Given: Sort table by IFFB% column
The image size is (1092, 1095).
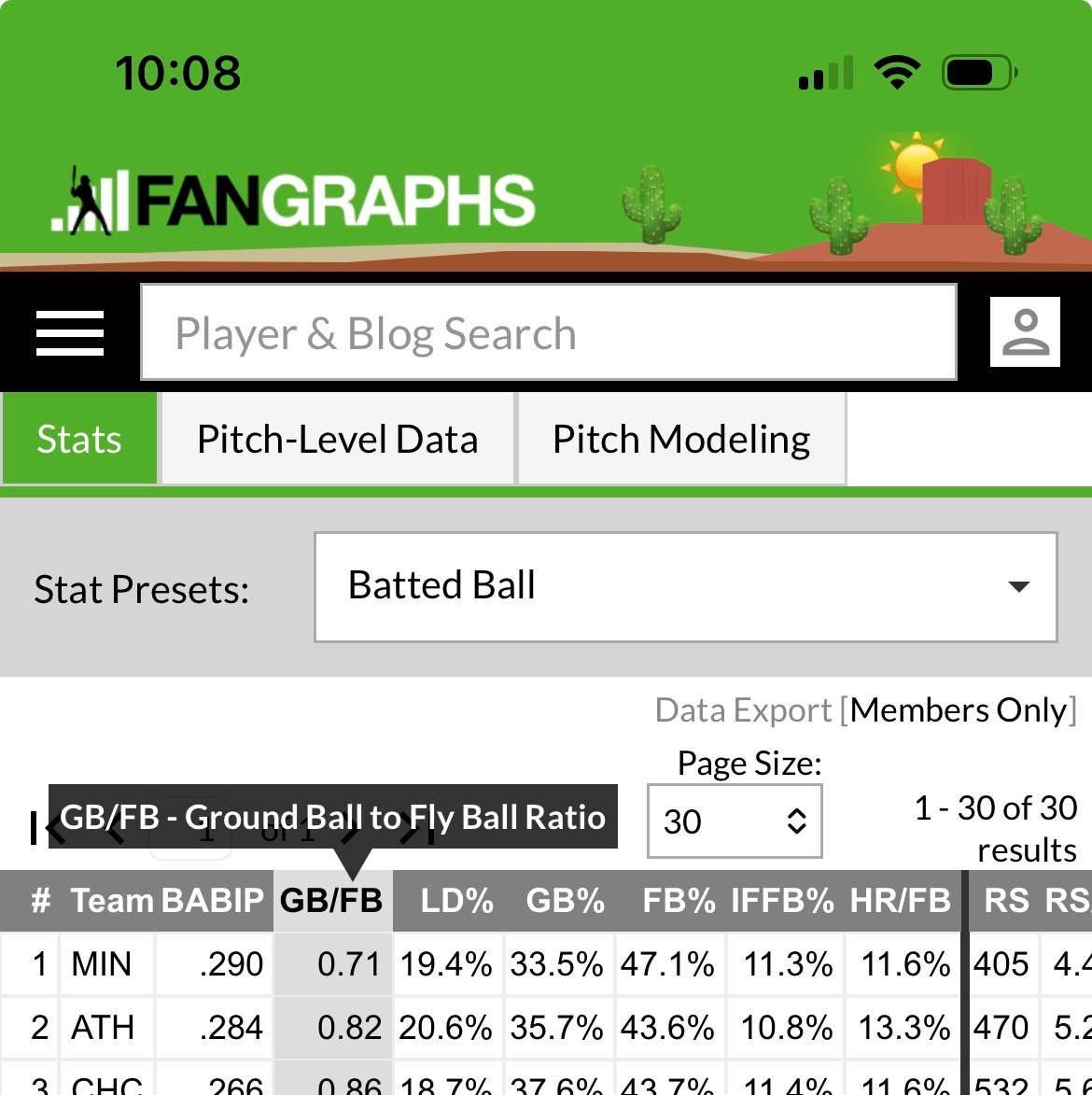Looking at the screenshot, I should 782,901.
